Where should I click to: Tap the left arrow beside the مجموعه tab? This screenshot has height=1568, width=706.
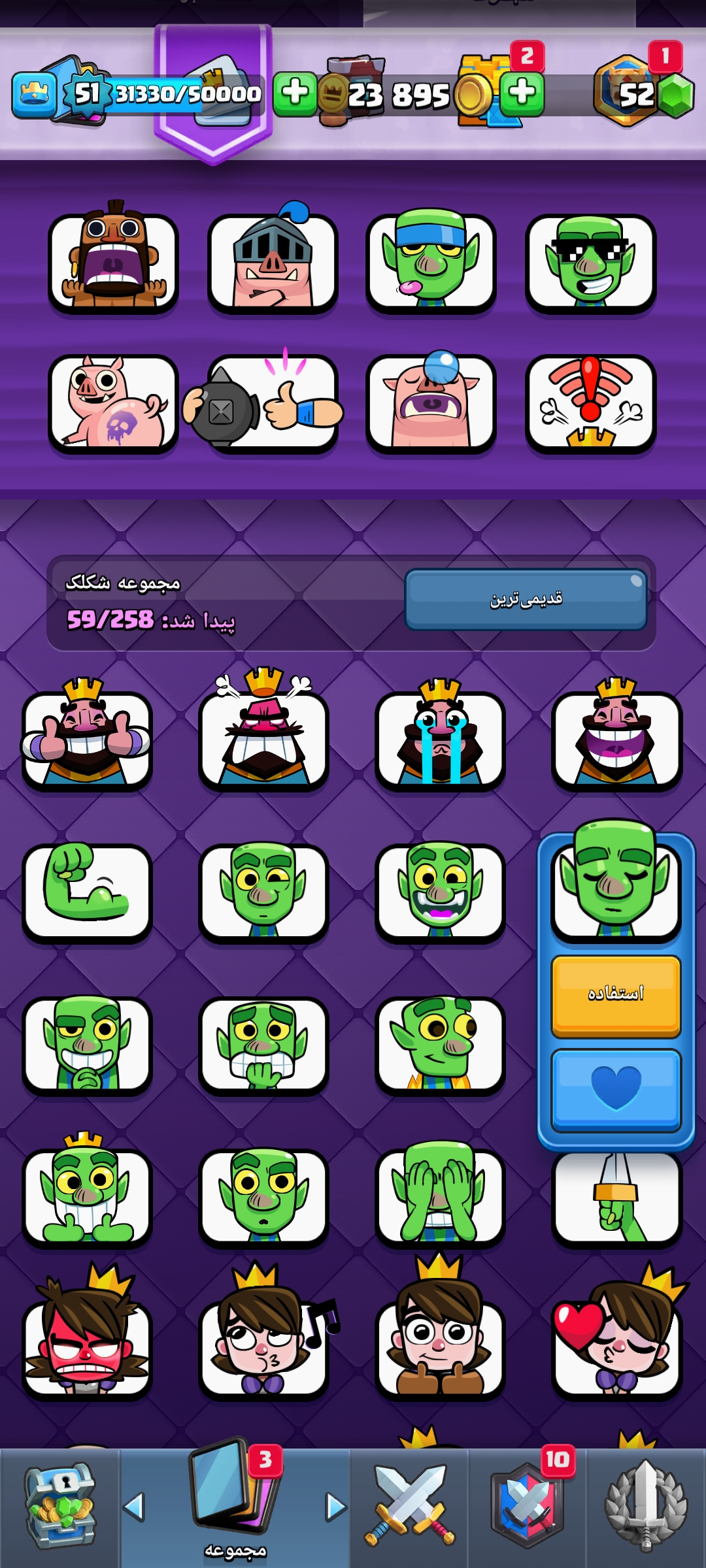[134, 1507]
